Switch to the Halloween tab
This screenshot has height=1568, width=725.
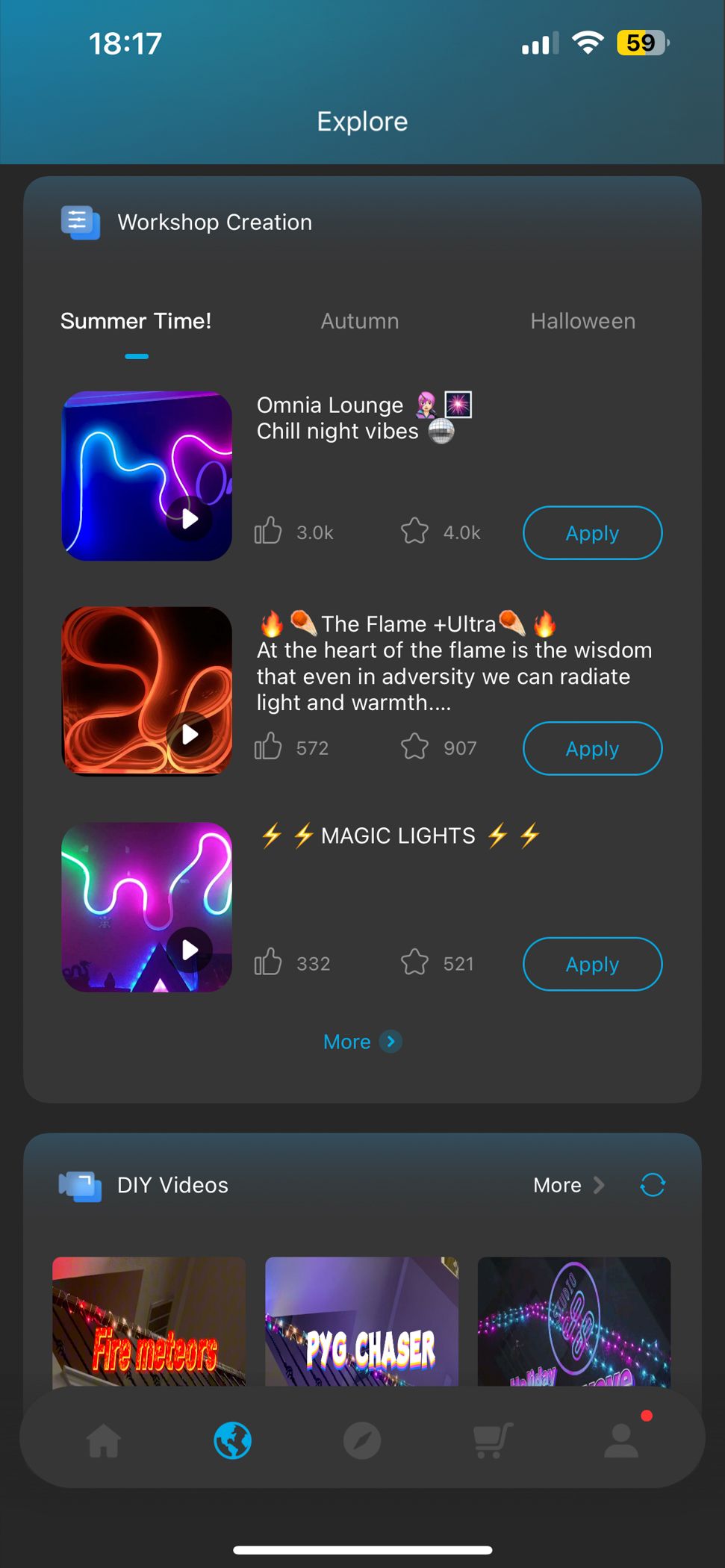pyautogui.click(x=582, y=321)
